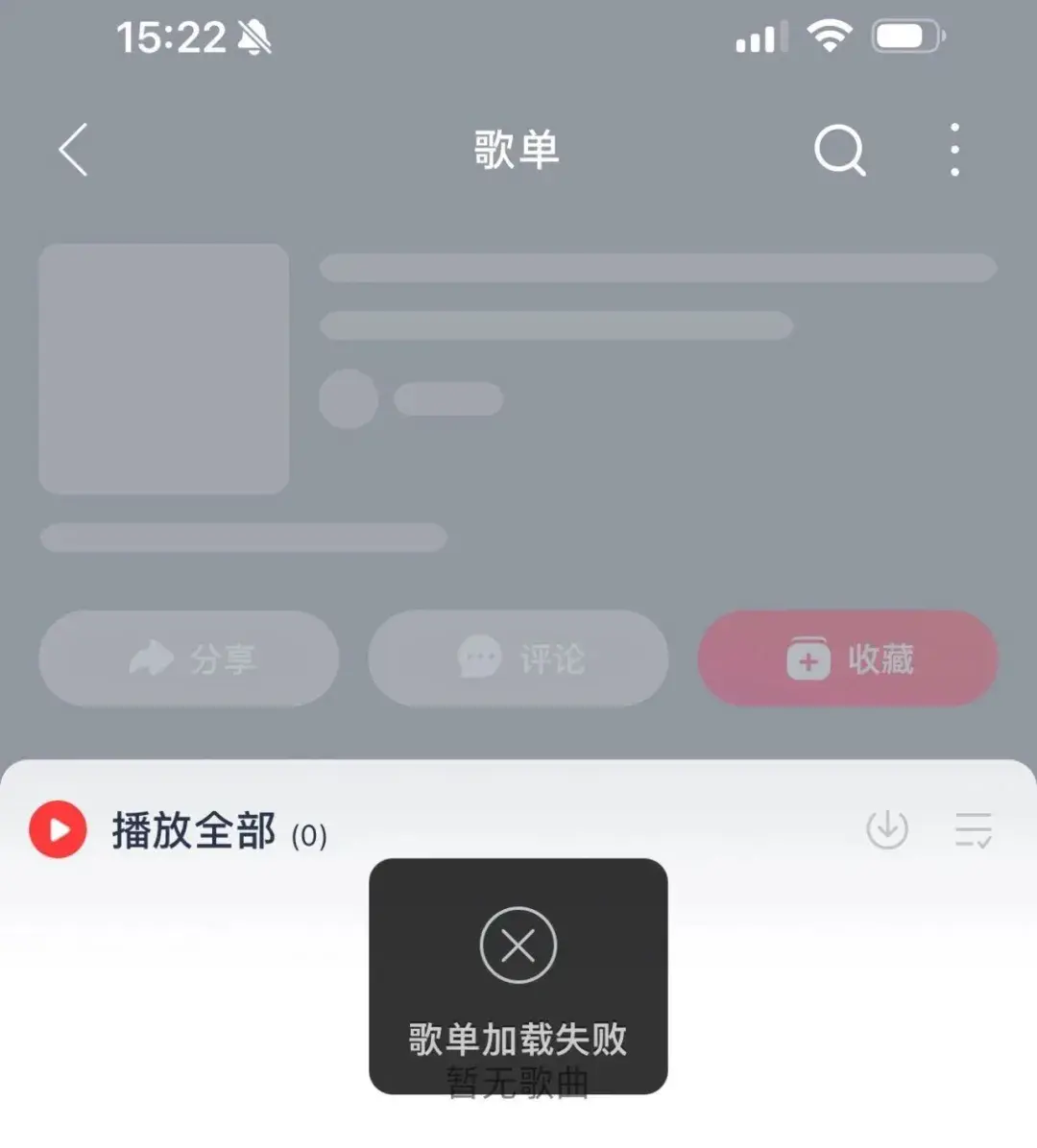Tap the 分享 share button

pyautogui.click(x=189, y=658)
